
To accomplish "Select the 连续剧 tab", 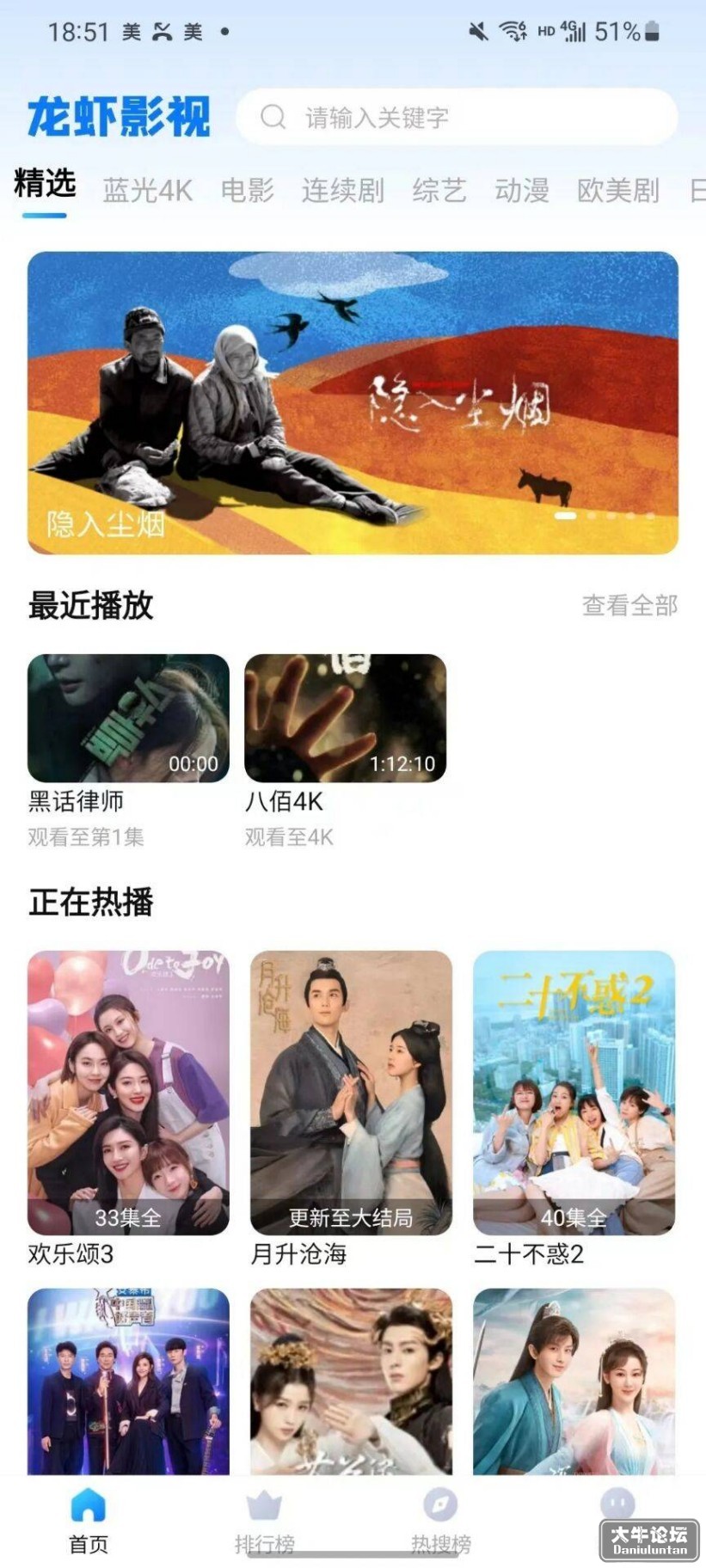I will [x=342, y=190].
